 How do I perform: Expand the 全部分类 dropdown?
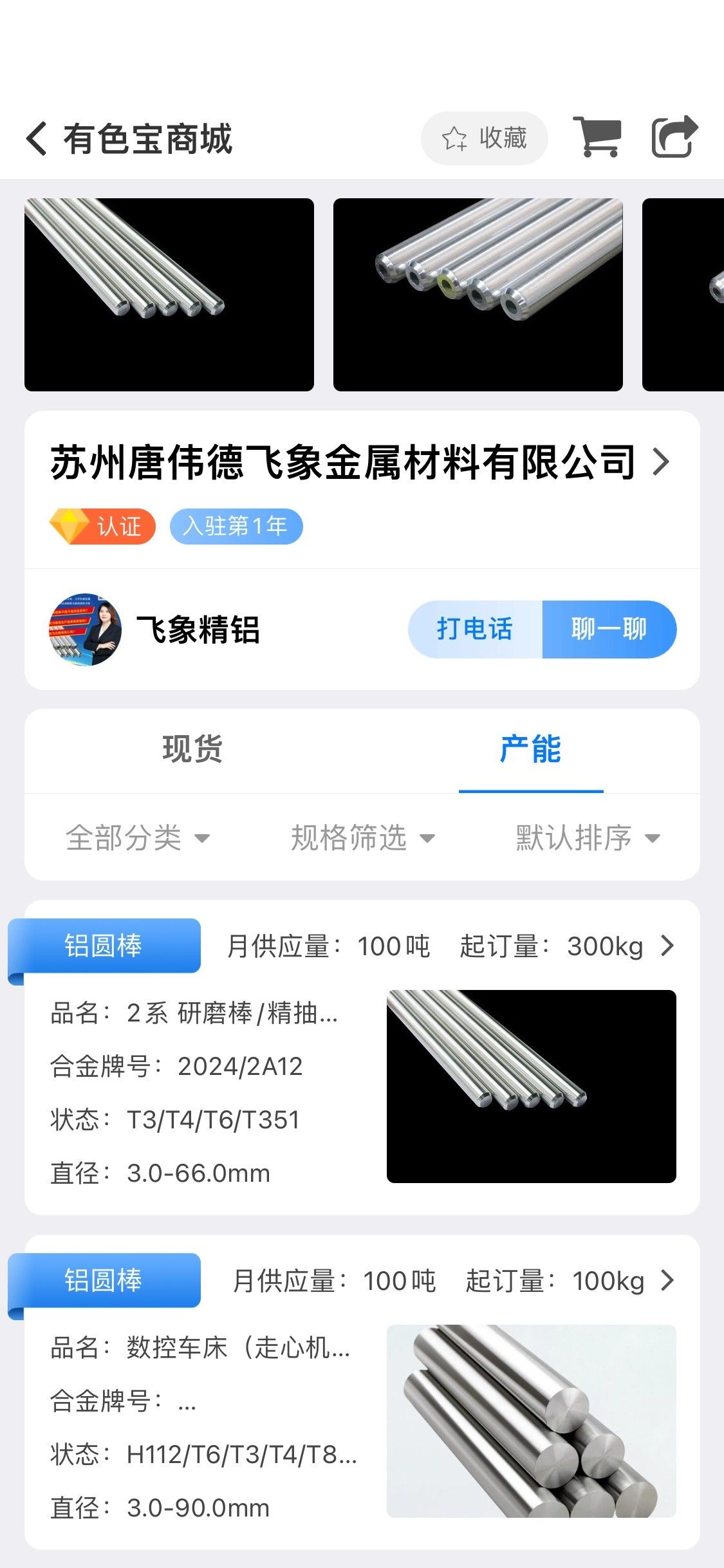point(138,838)
